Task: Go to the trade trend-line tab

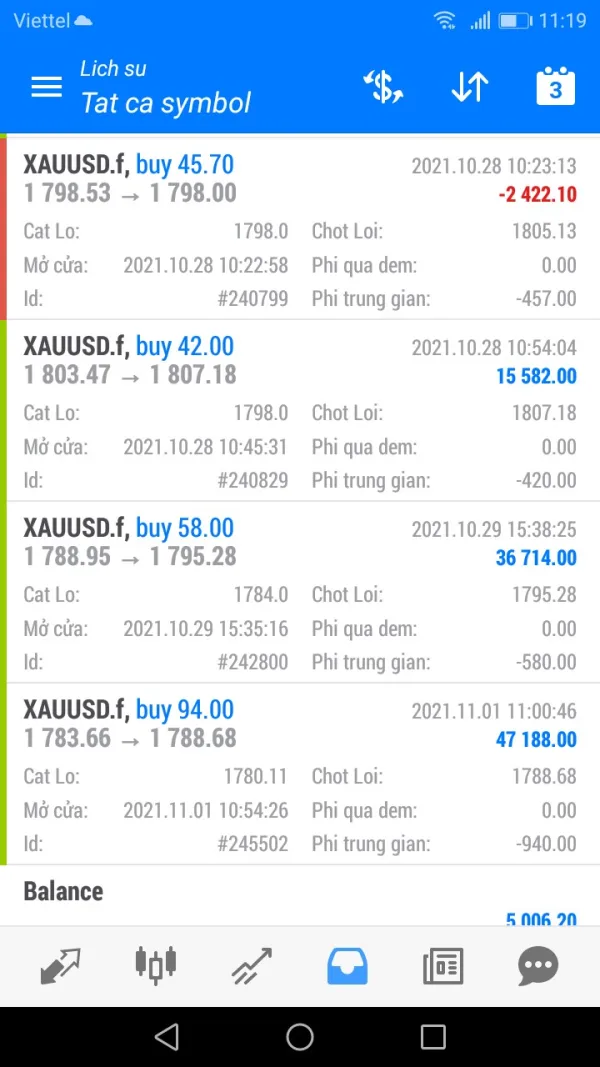Action: click(251, 966)
